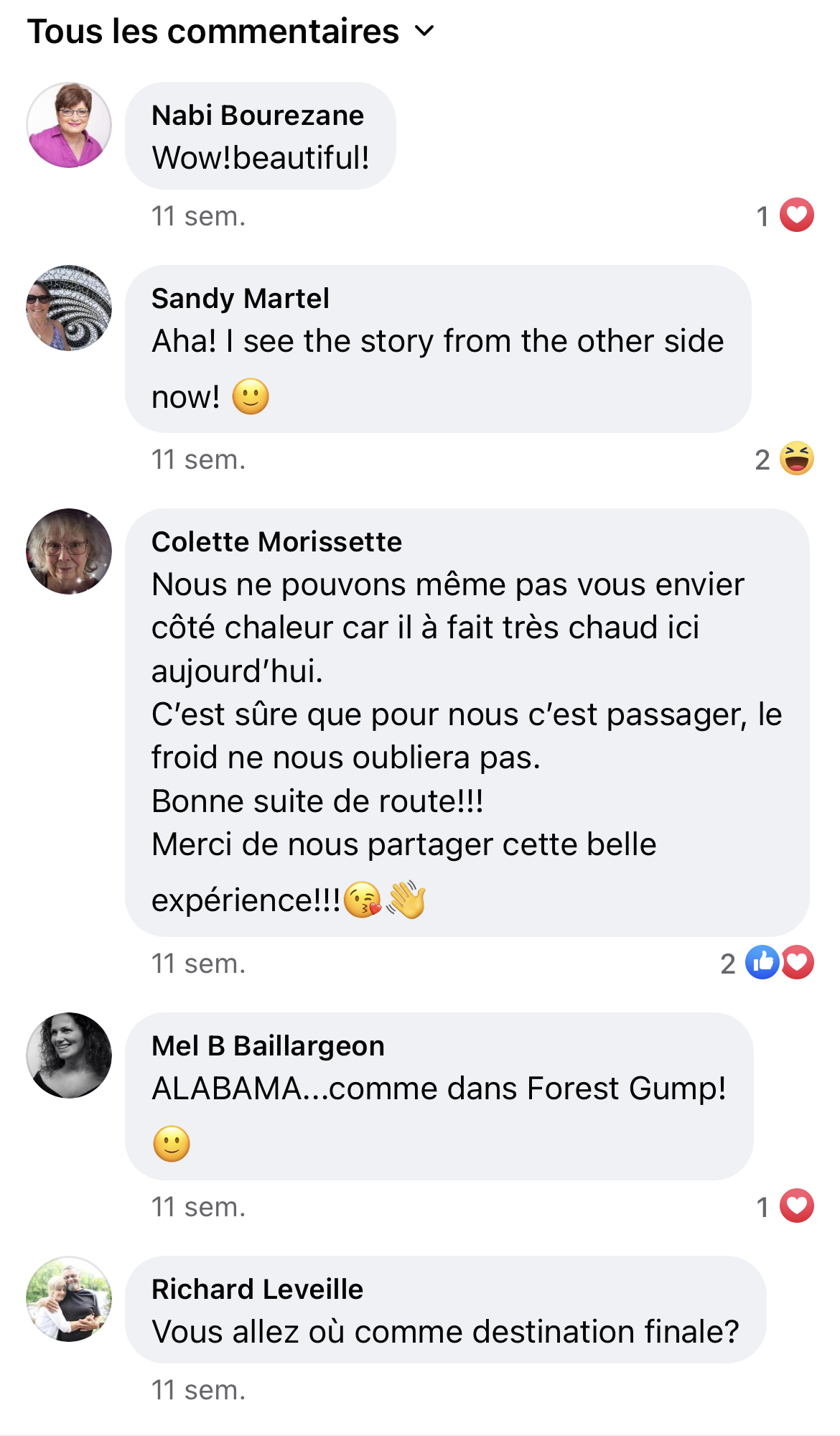Open Richard Leveille's profile picture
This screenshot has width=840, height=1436.
coord(69,1299)
